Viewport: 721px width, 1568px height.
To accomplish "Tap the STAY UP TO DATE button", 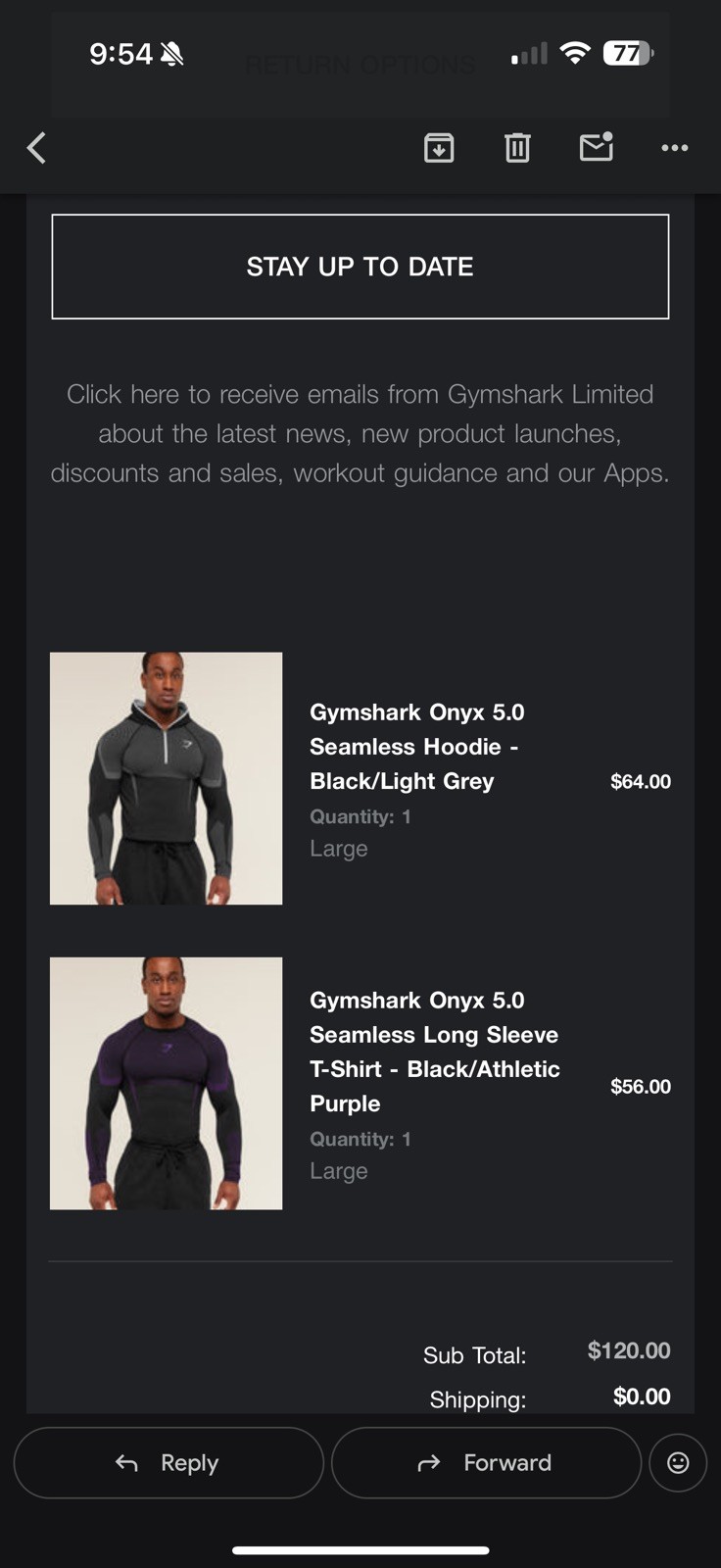I will click(360, 267).
